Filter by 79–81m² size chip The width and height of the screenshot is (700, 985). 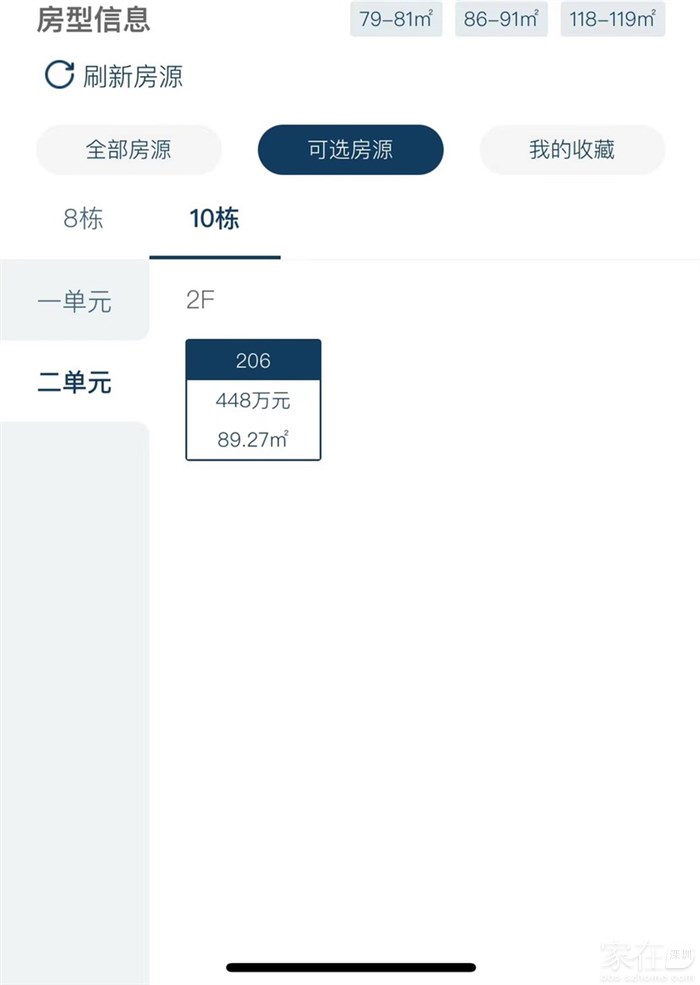396,19
